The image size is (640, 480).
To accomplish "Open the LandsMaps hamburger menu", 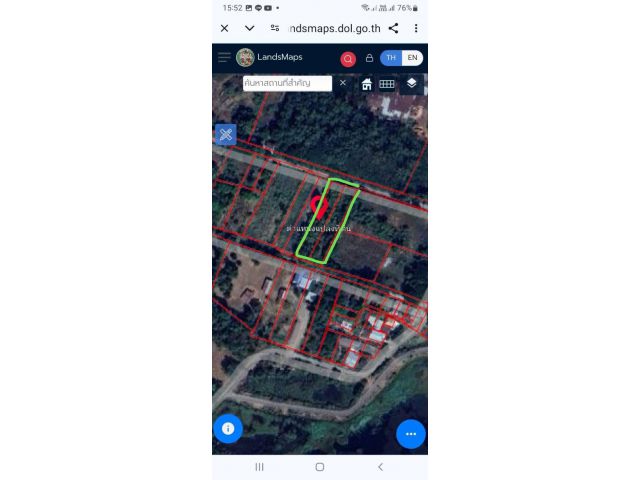I will tap(224, 58).
